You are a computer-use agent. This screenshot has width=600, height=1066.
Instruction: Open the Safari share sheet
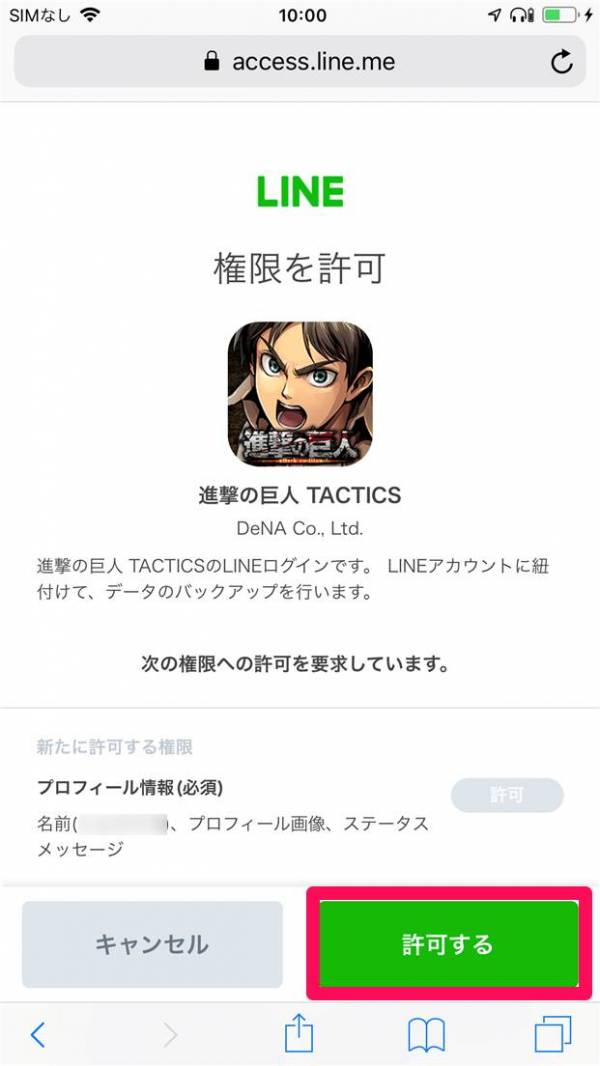[x=299, y=1033]
